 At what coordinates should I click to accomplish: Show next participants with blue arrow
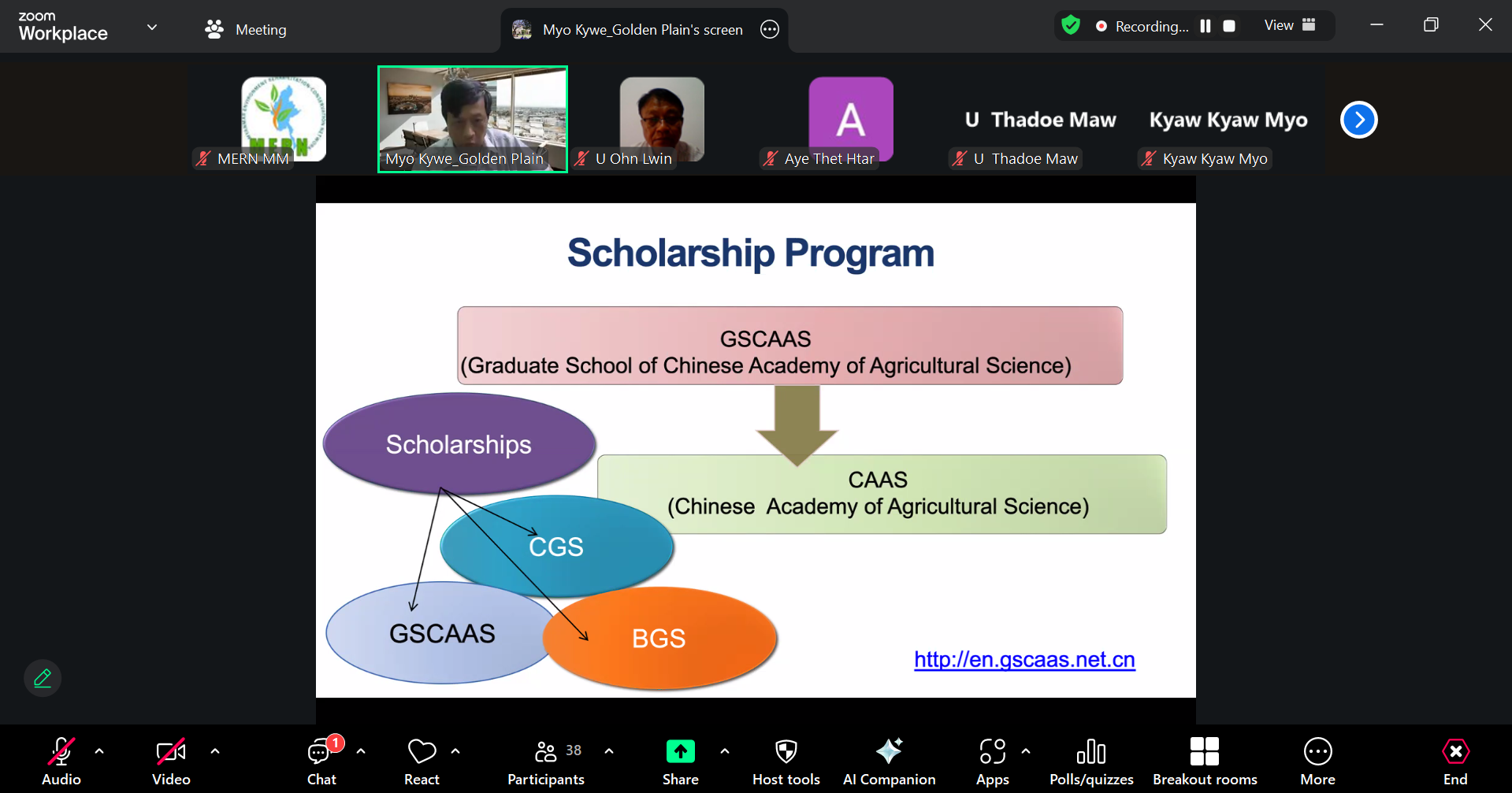(1358, 120)
